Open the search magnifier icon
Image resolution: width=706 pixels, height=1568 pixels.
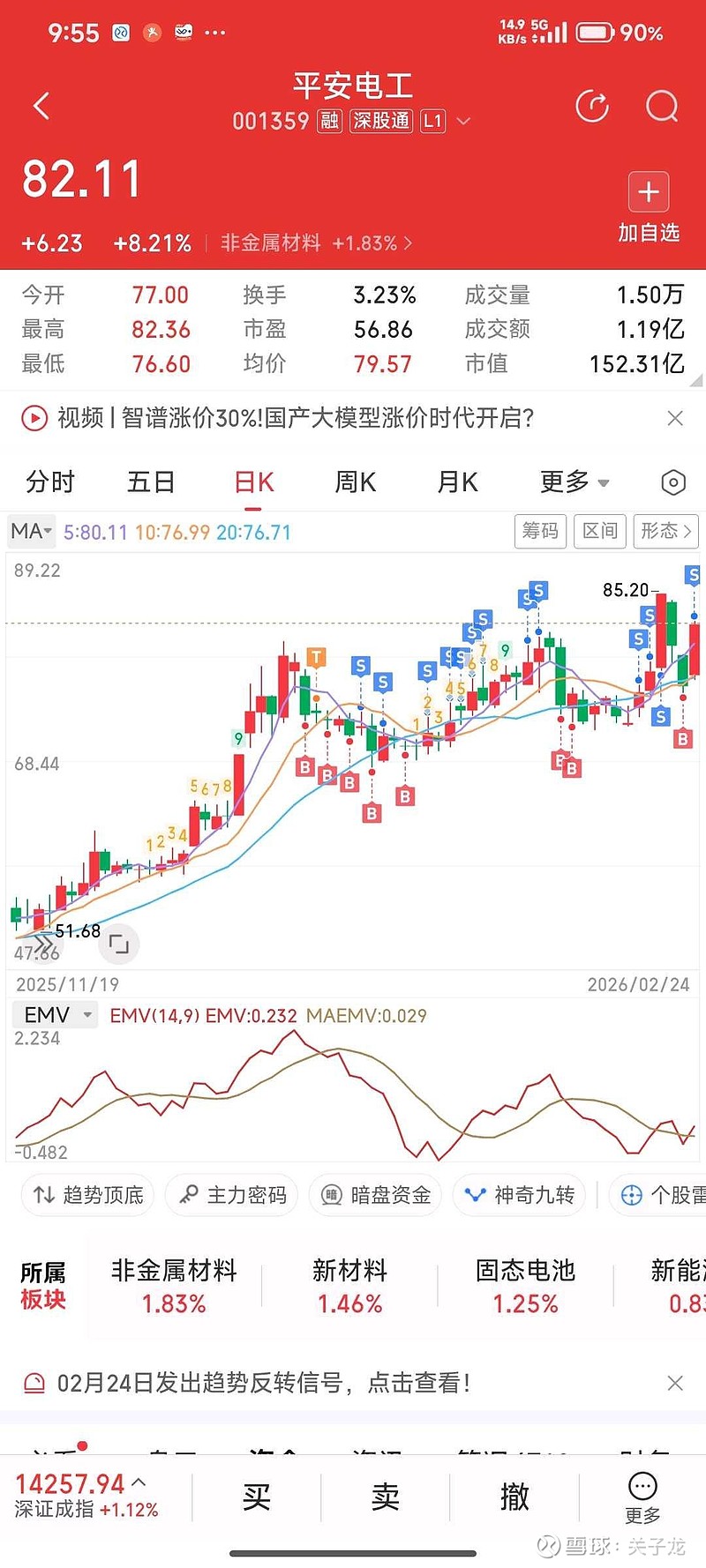(x=661, y=107)
